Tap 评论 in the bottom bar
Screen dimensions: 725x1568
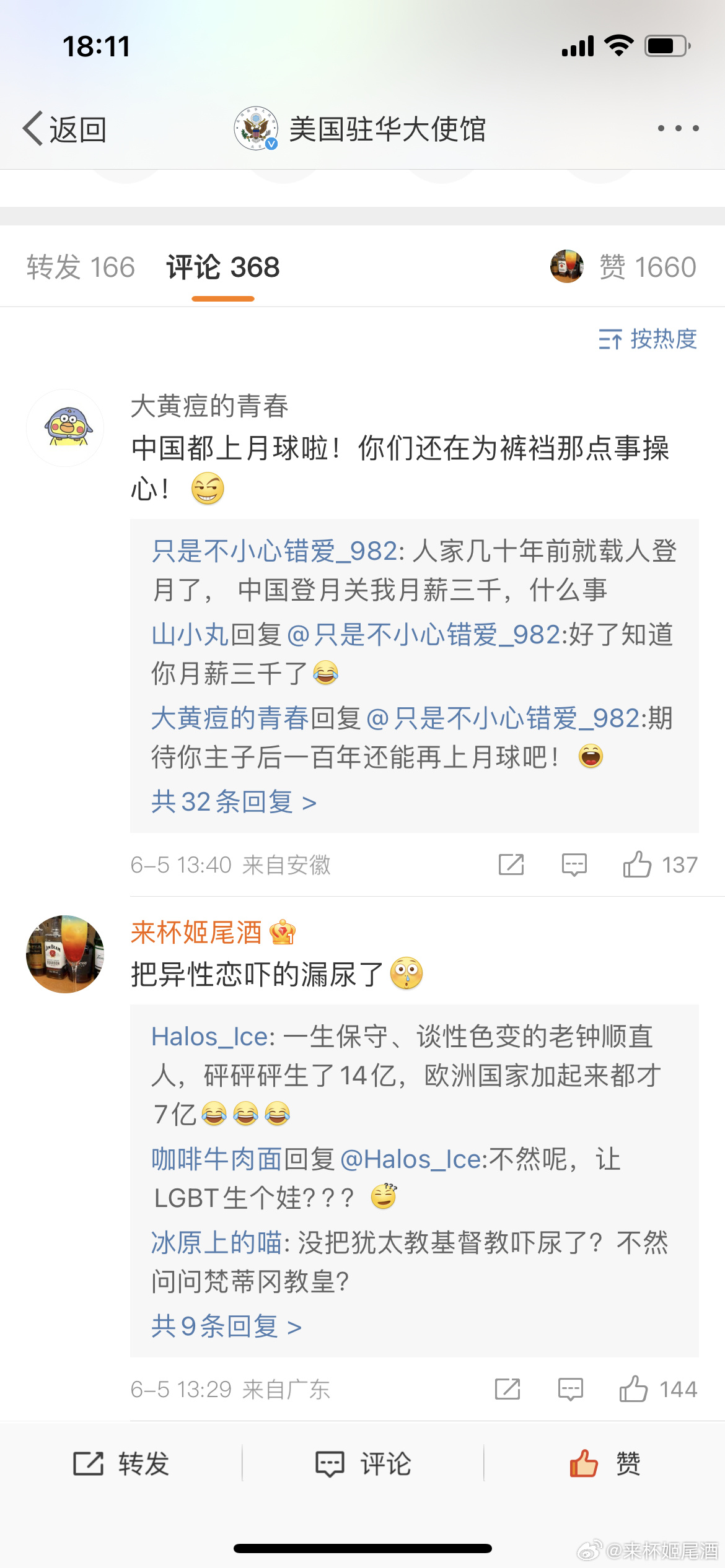pos(363,1464)
